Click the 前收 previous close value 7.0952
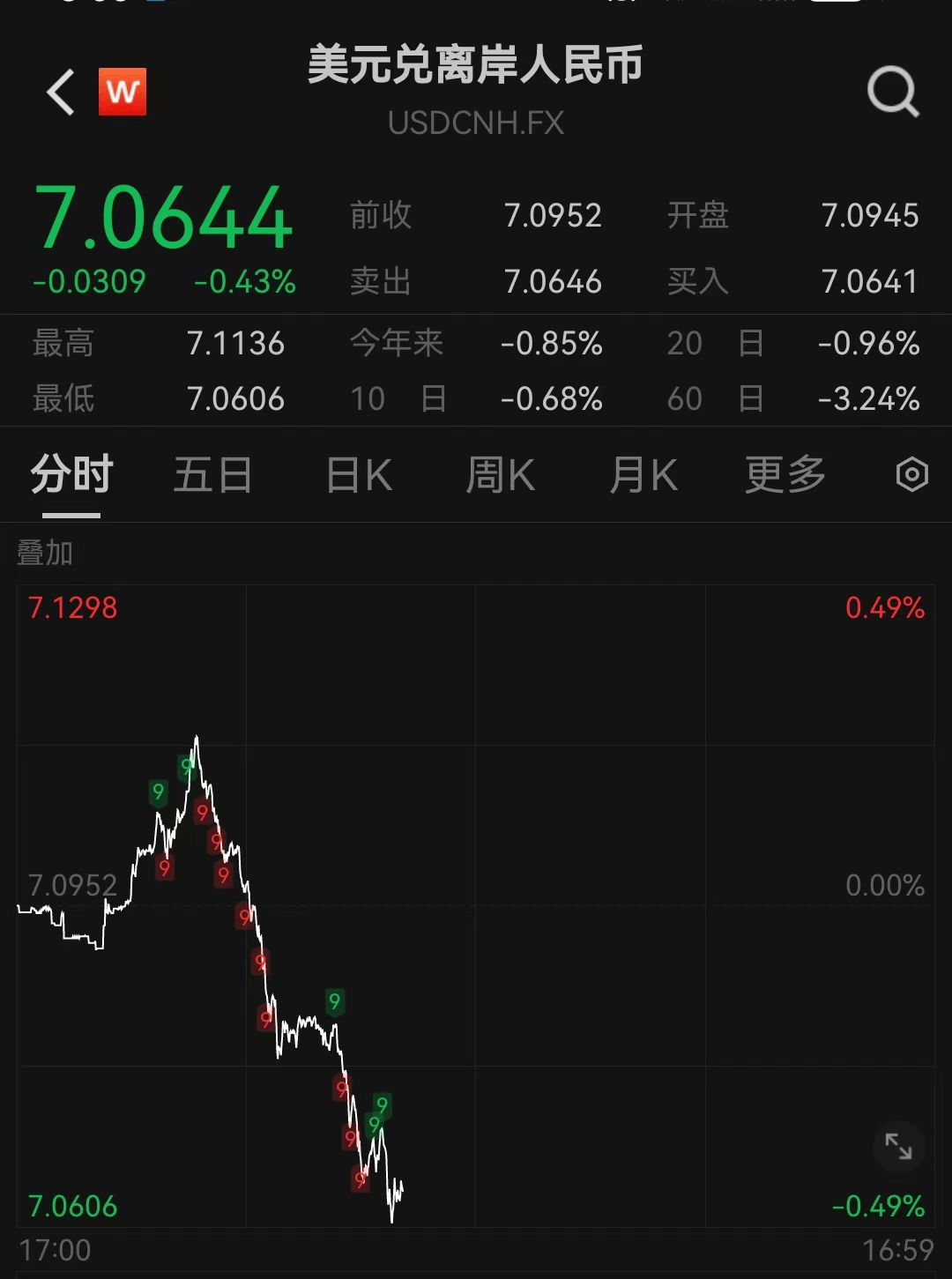The width and height of the screenshot is (952, 1279). coord(553,214)
